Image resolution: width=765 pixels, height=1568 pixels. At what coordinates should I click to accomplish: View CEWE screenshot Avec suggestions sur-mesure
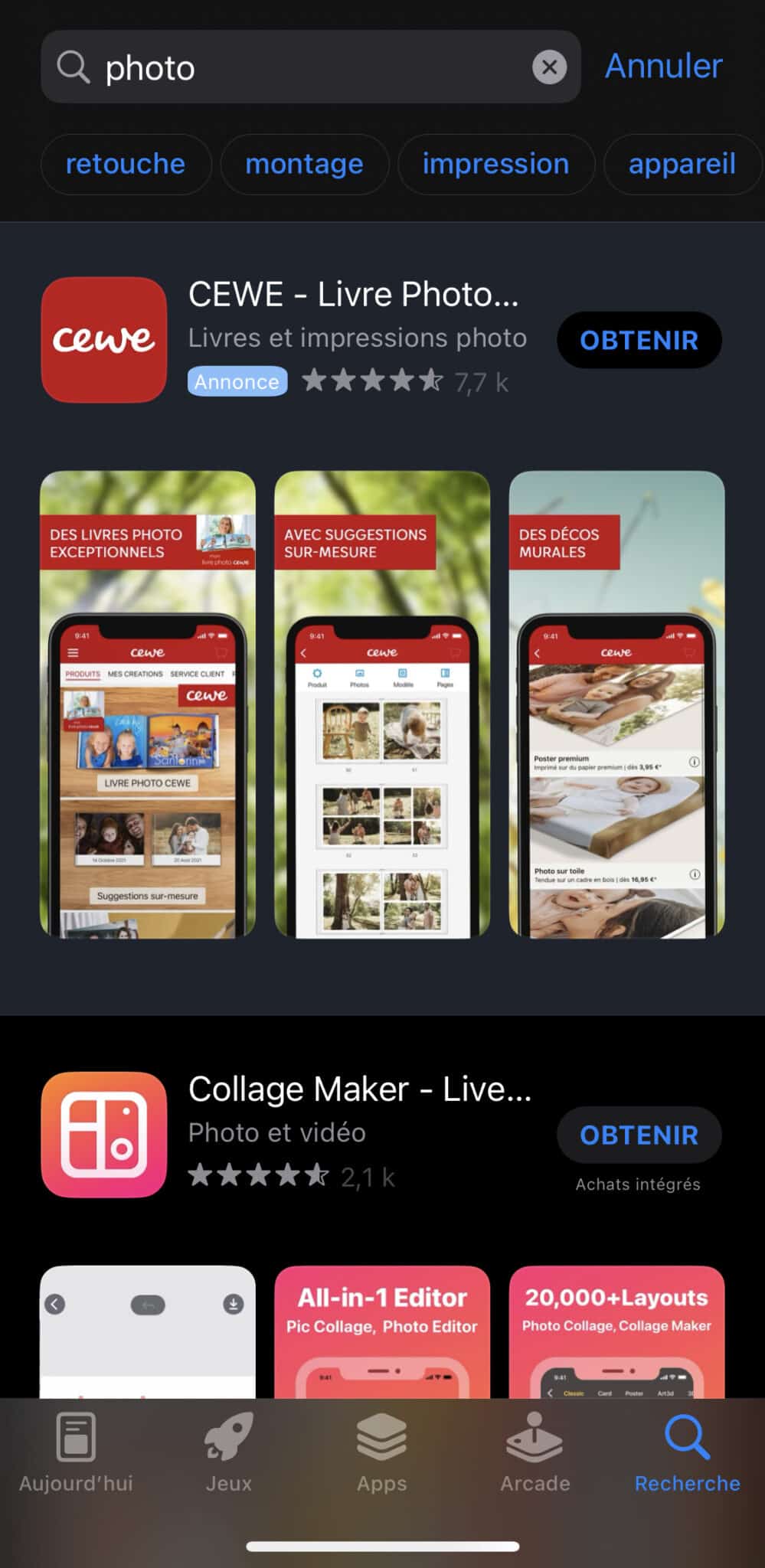point(382,704)
